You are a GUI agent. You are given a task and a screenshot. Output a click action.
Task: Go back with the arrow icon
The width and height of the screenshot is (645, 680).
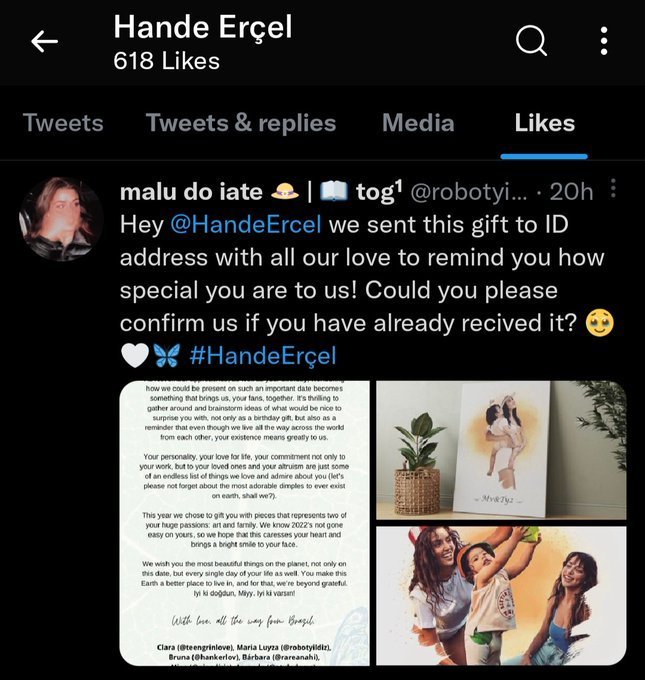coord(45,41)
